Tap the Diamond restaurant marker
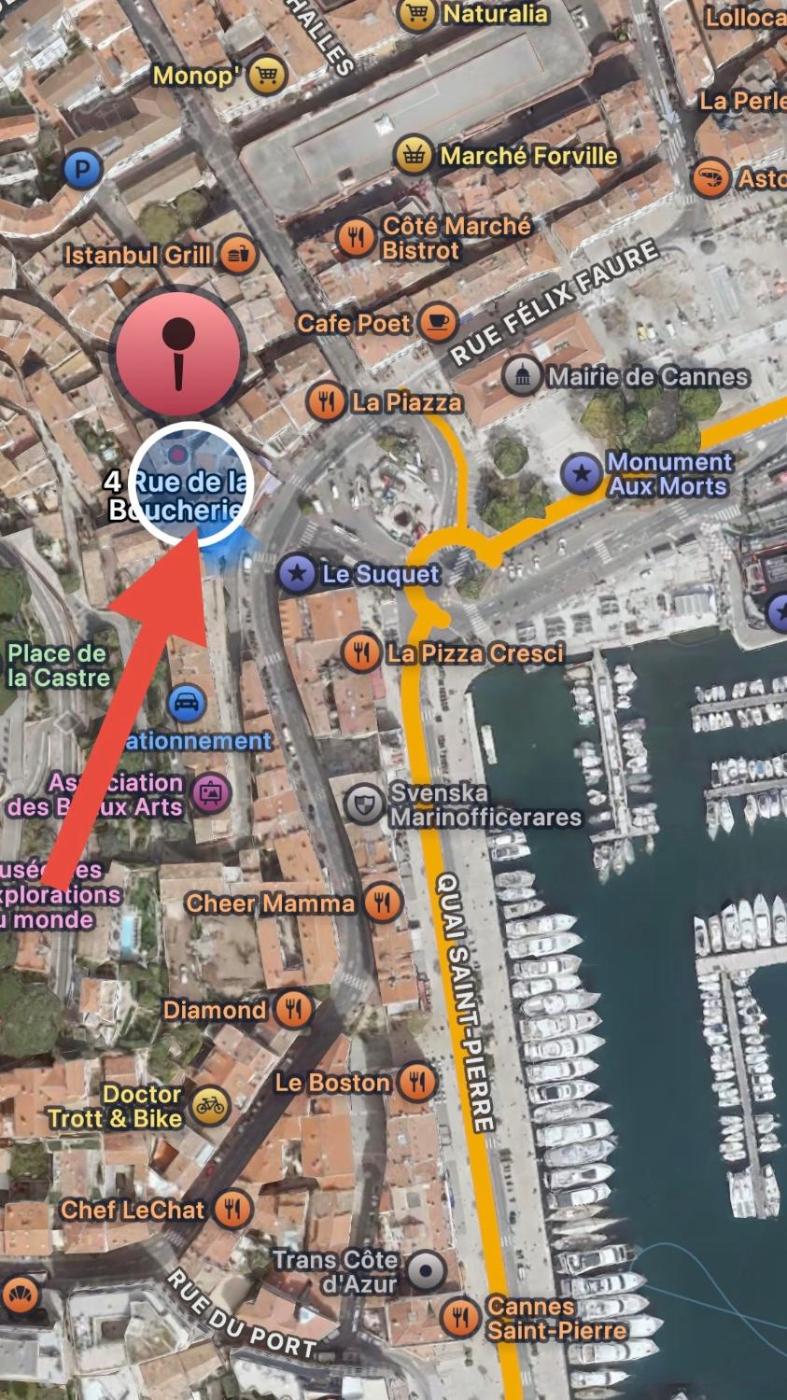The width and height of the screenshot is (787, 1400). 292,1009
